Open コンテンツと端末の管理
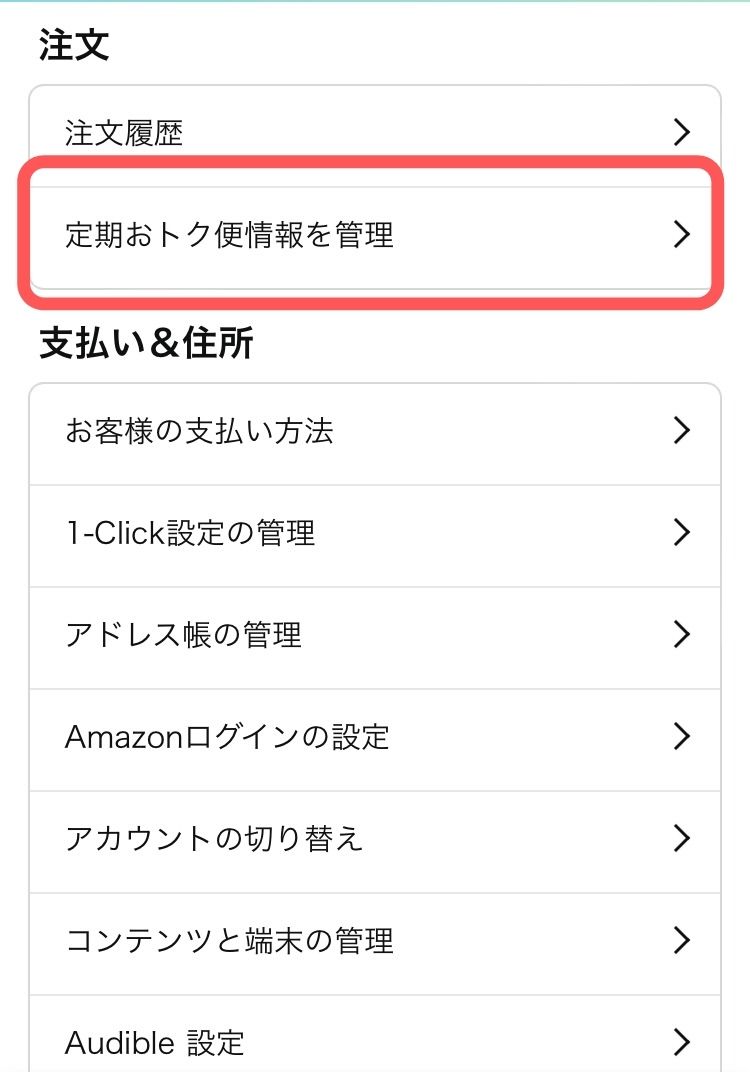Viewport: 750px width, 1072px height. tap(375, 941)
